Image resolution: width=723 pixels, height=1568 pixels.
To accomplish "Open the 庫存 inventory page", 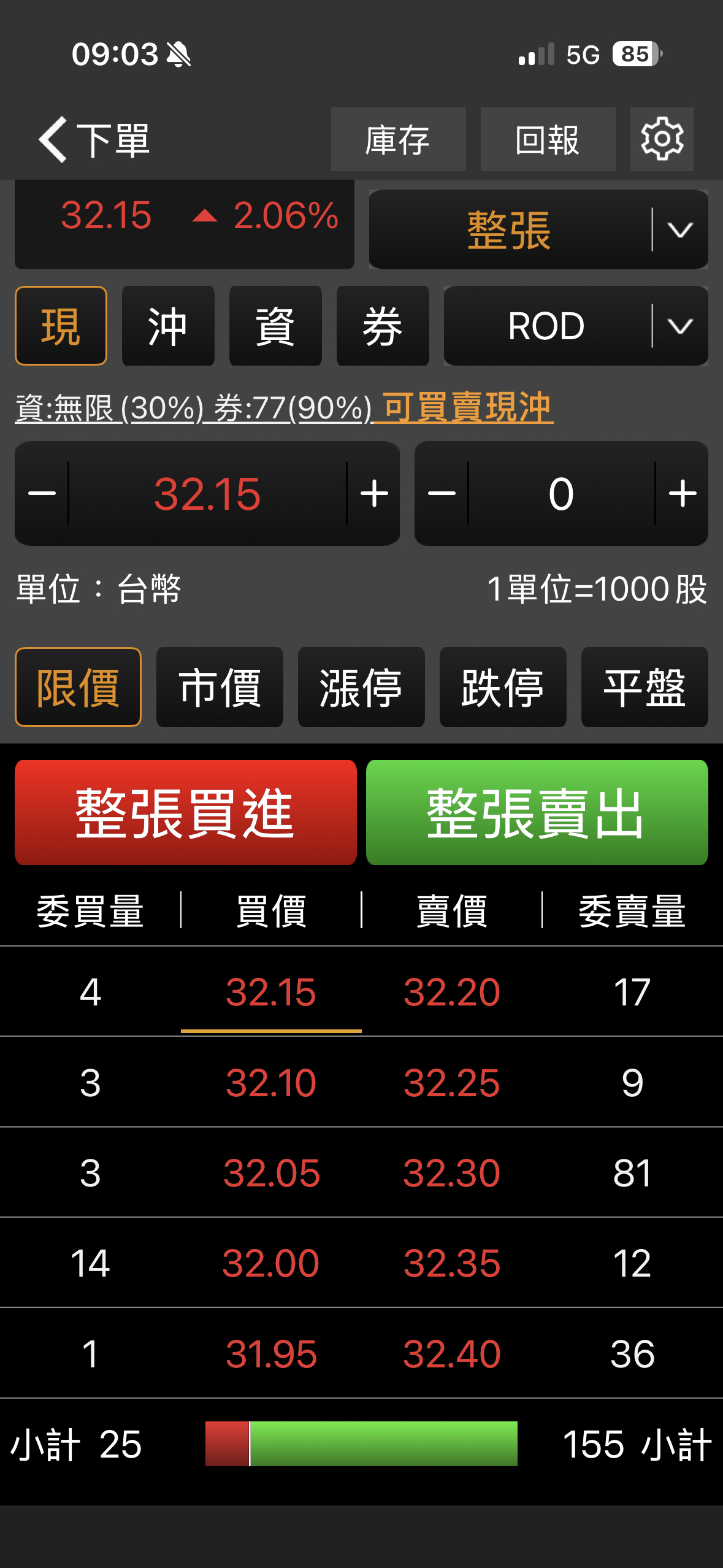I will point(398,140).
